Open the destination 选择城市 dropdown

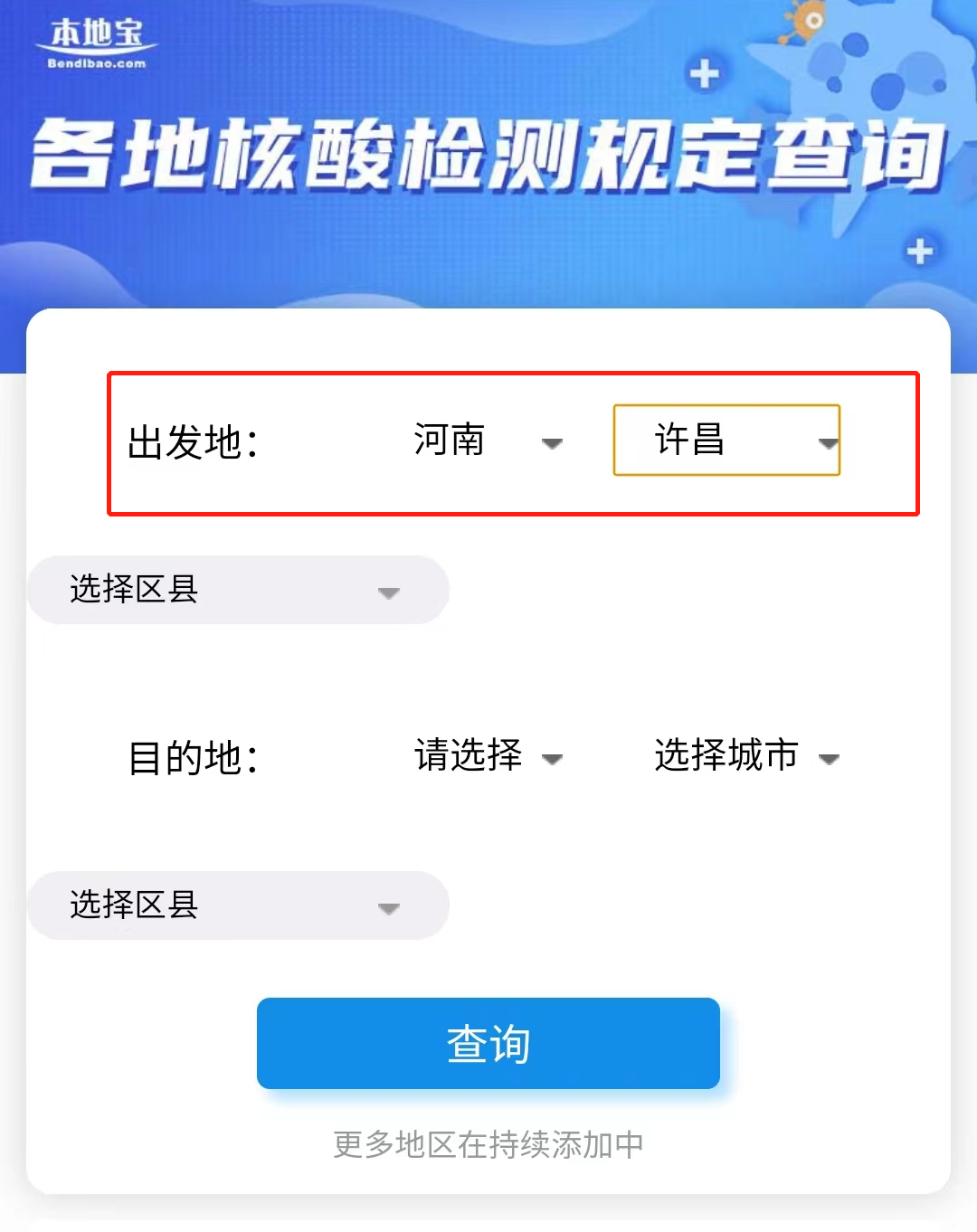[746, 756]
